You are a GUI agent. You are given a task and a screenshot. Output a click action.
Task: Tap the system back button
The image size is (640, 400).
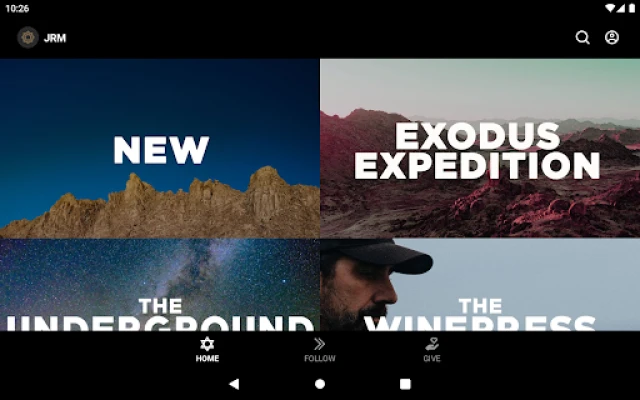(x=234, y=383)
